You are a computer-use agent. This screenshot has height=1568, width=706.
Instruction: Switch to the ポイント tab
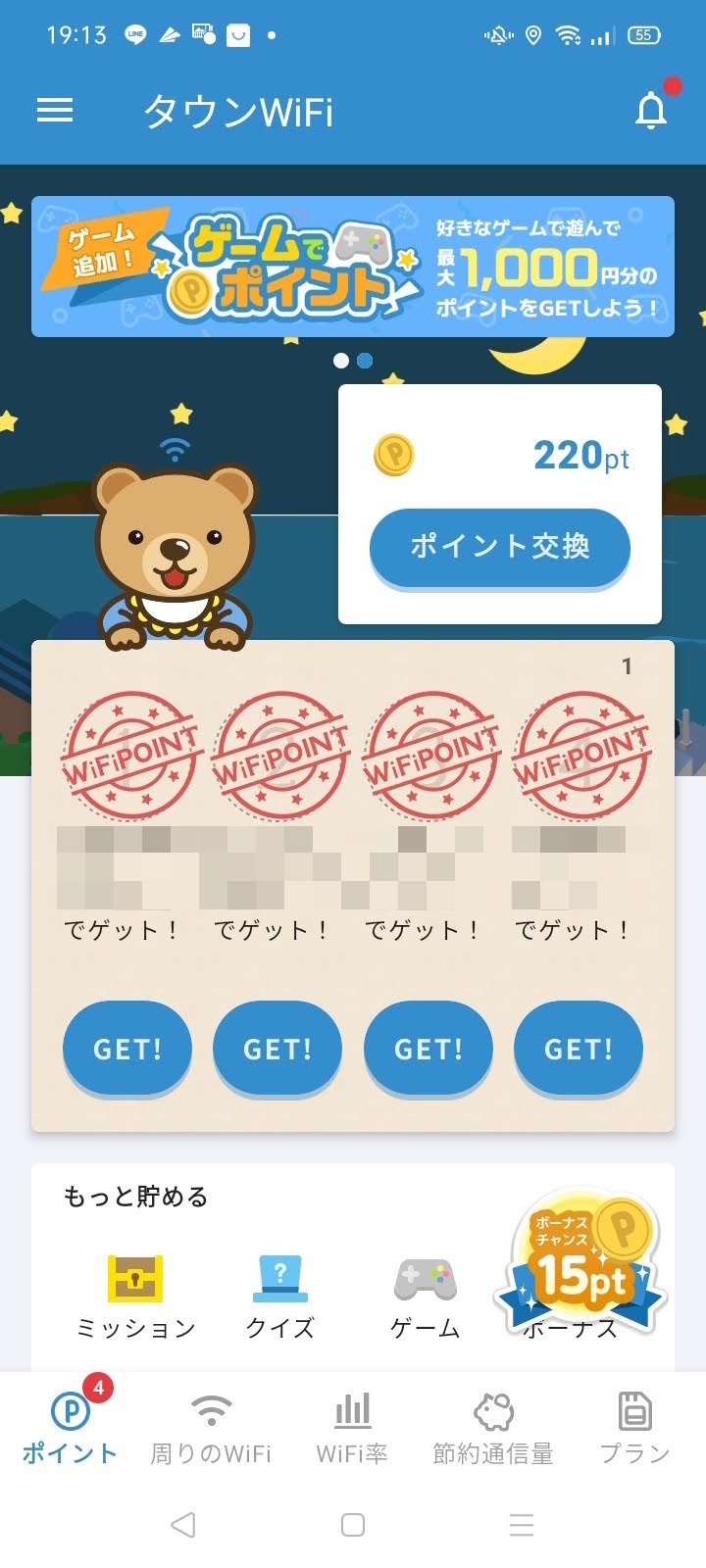tap(71, 1428)
